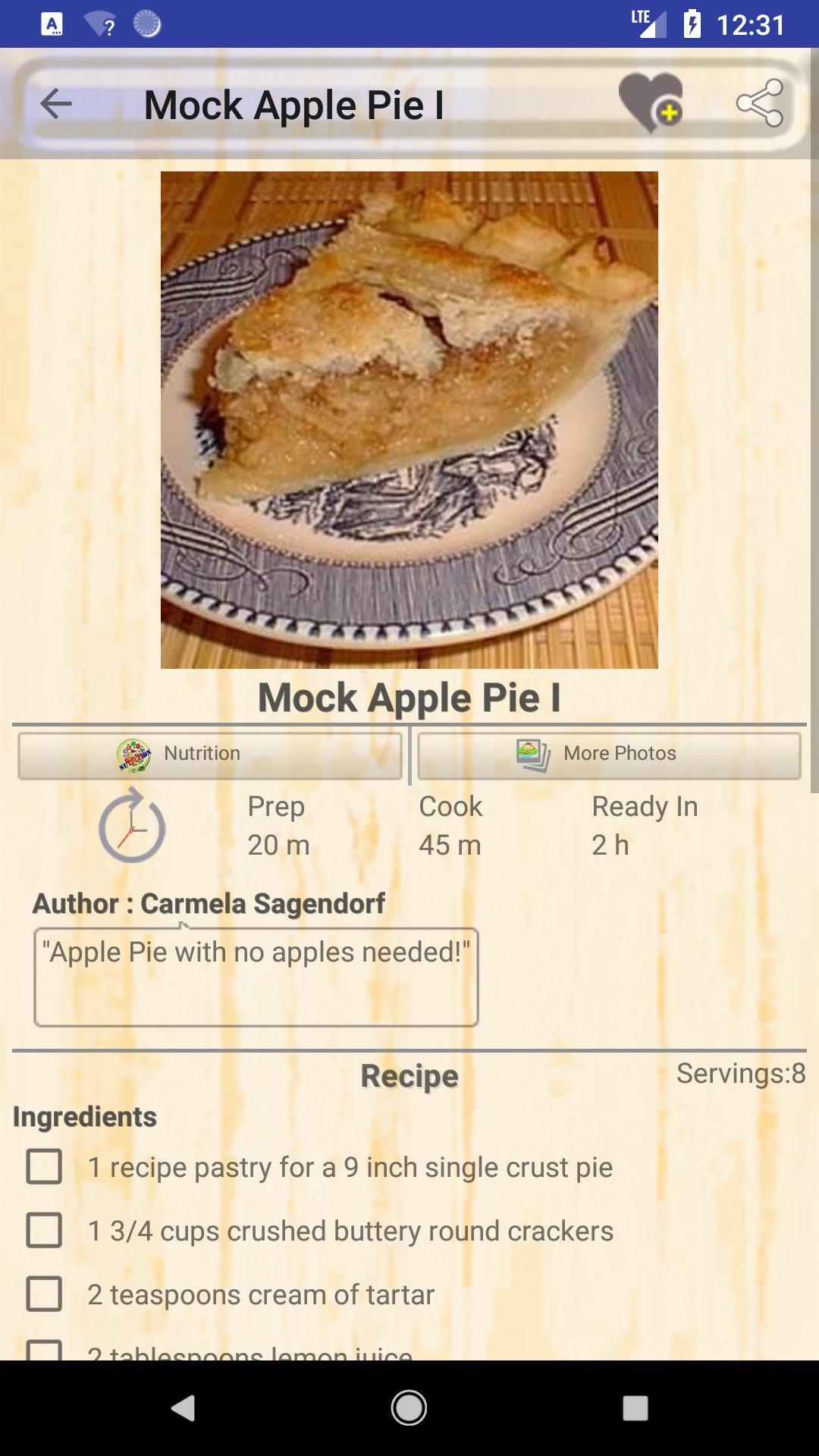Mark the crushed buttery round crackers ingredient
The height and width of the screenshot is (1456, 819).
point(43,1231)
